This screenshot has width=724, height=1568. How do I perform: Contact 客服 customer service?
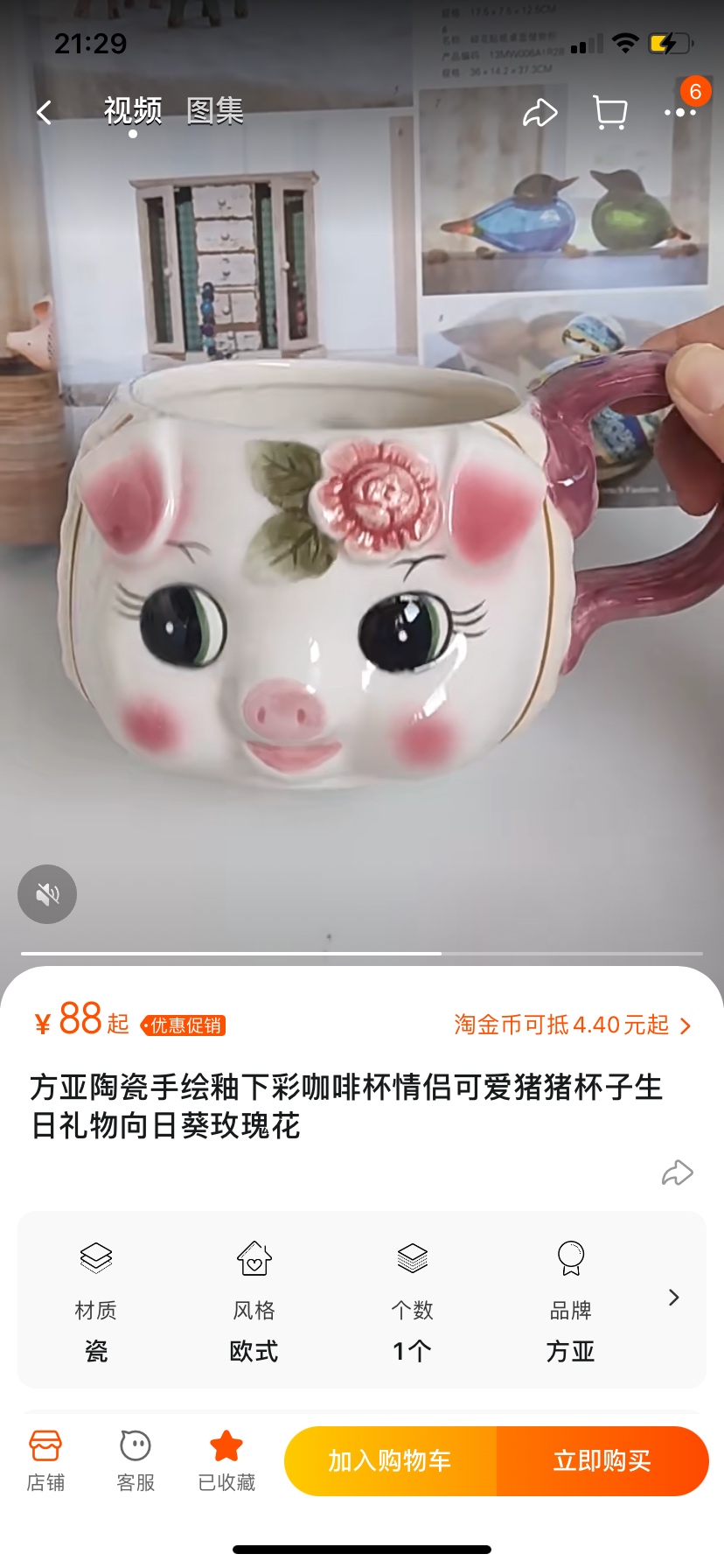(136, 1459)
